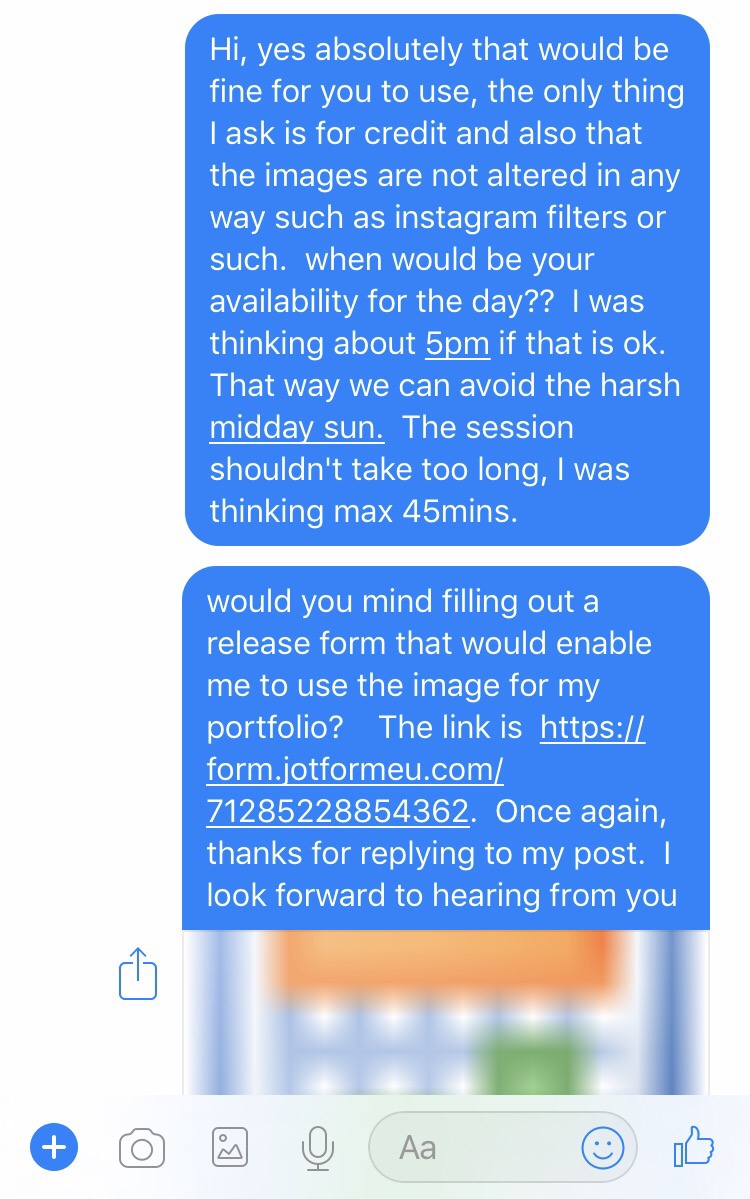Open the emoji smiley picker
The width and height of the screenshot is (750, 1199).
coord(602,1146)
